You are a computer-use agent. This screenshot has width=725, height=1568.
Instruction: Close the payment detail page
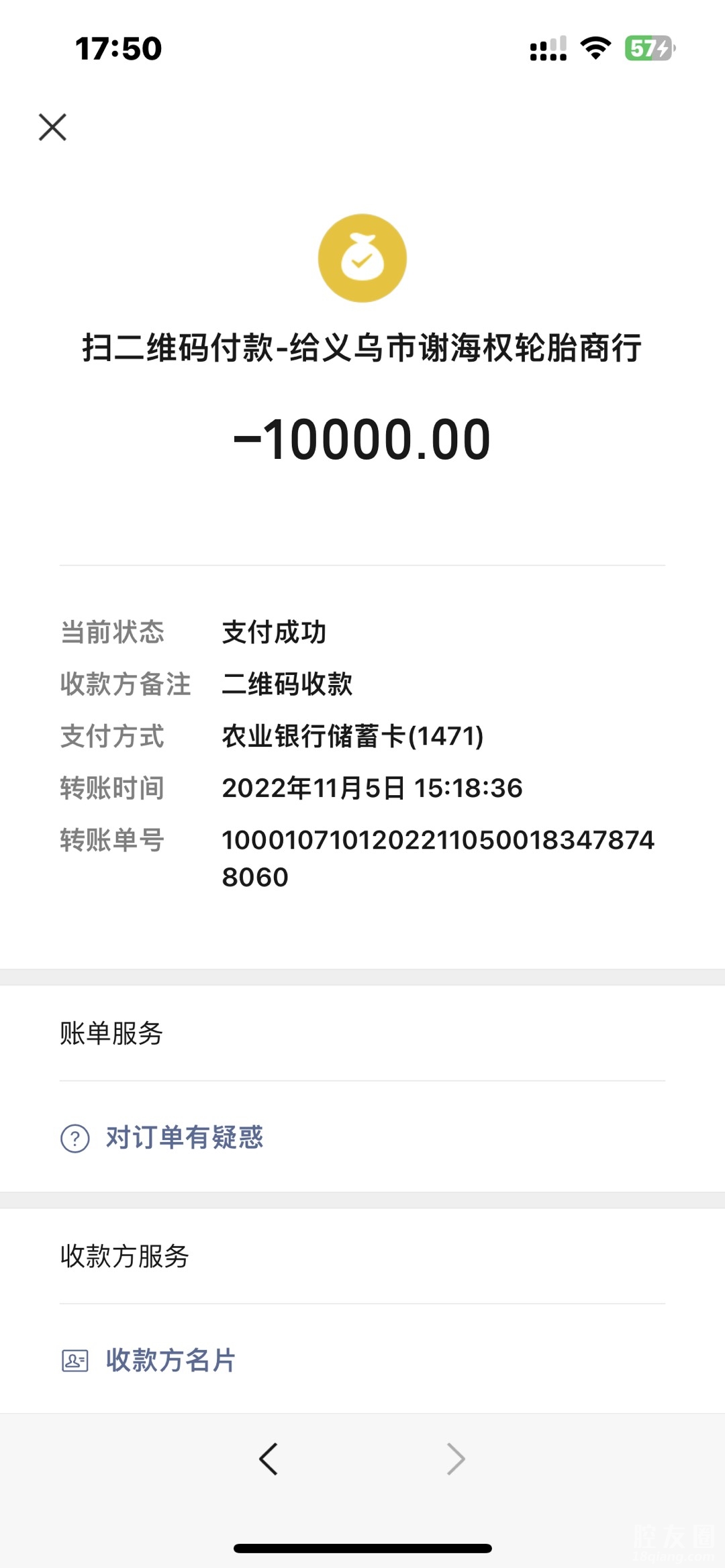click(52, 127)
